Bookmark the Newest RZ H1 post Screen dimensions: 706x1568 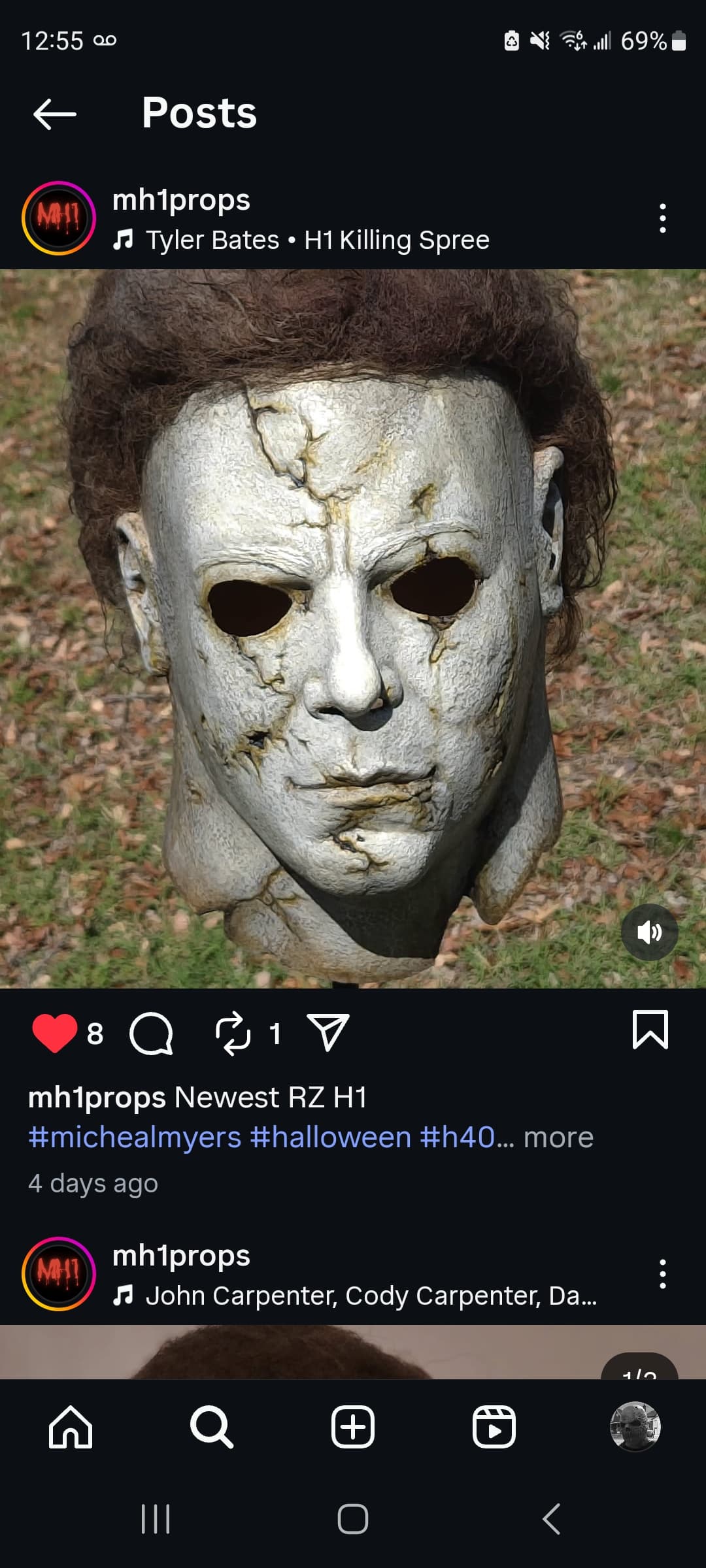click(650, 1030)
